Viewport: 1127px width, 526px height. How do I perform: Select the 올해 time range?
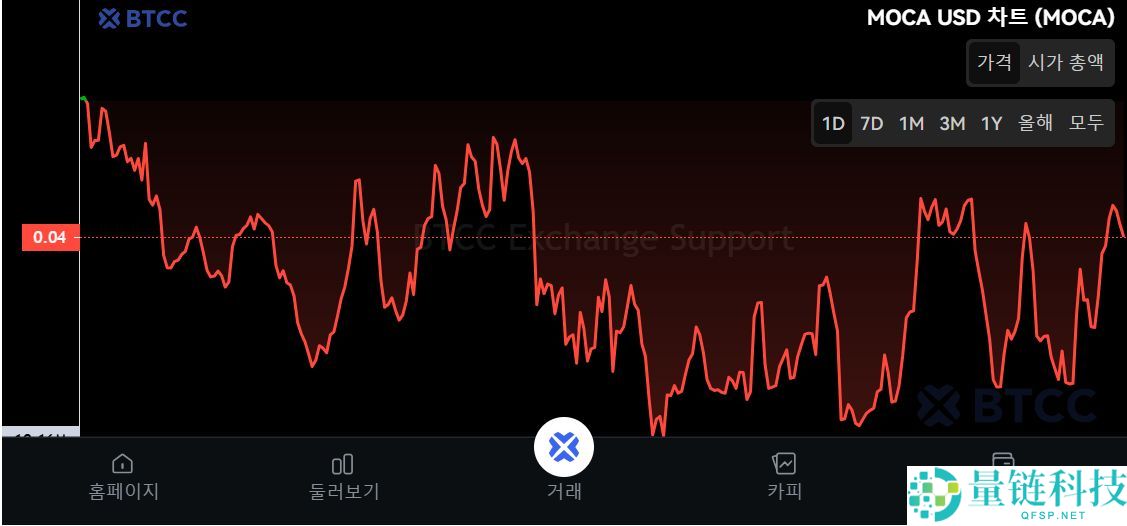(x=1036, y=124)
